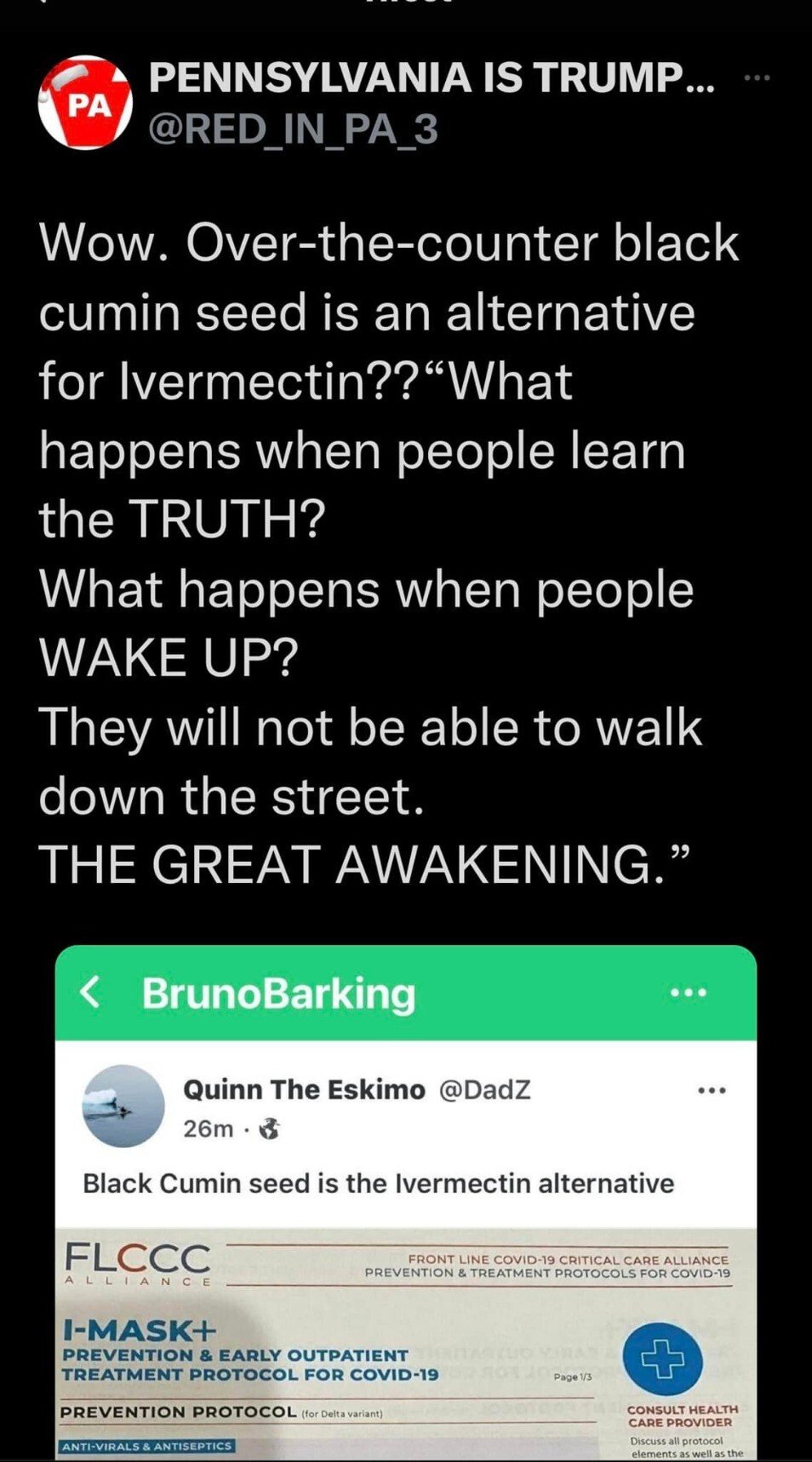
Task: View the @RED_IN_PA_3 account profile
Action: coord(294,129)
